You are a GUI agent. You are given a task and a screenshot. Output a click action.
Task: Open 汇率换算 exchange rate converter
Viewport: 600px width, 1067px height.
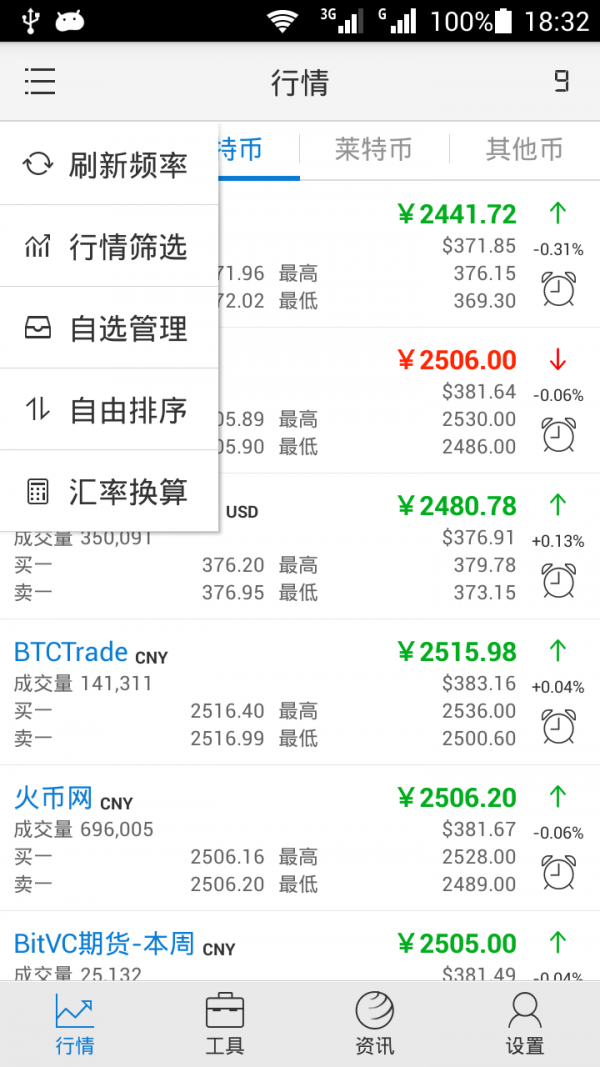click(109, 491)
